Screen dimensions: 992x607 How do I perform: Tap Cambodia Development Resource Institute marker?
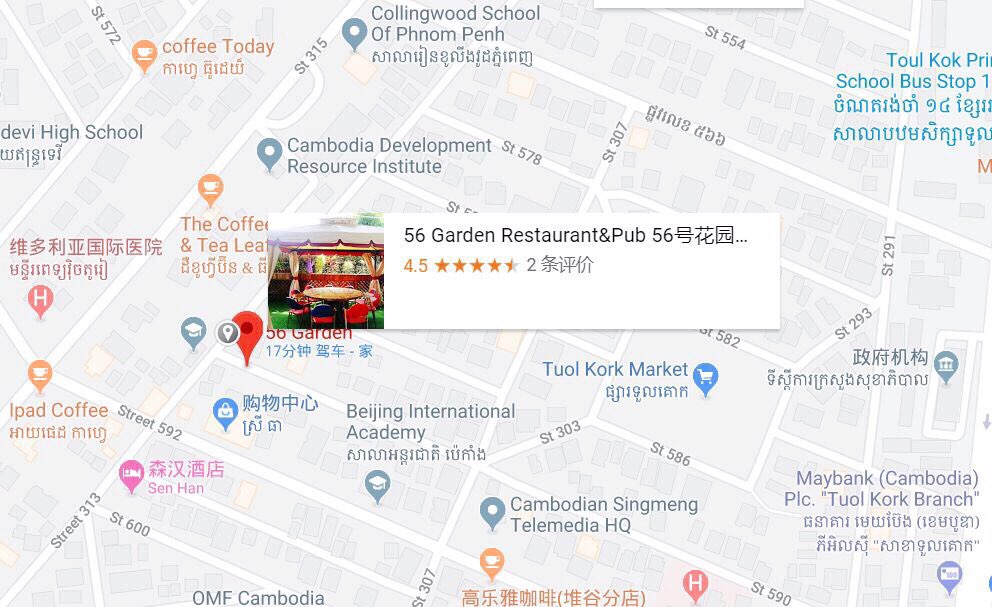(269, 154)
